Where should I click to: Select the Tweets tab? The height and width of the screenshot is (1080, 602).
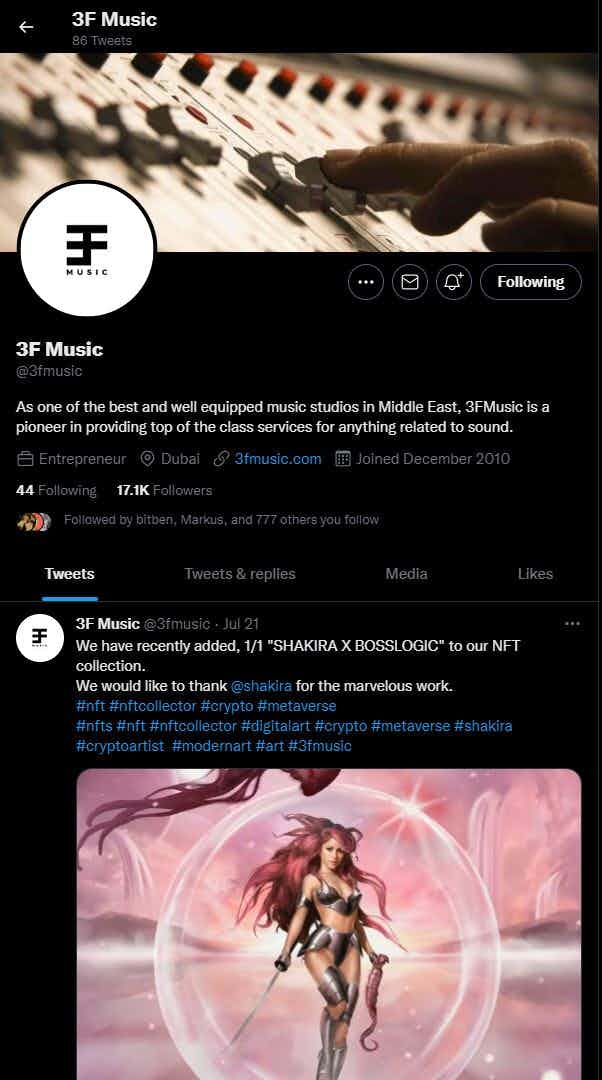(x=70, y=574)
